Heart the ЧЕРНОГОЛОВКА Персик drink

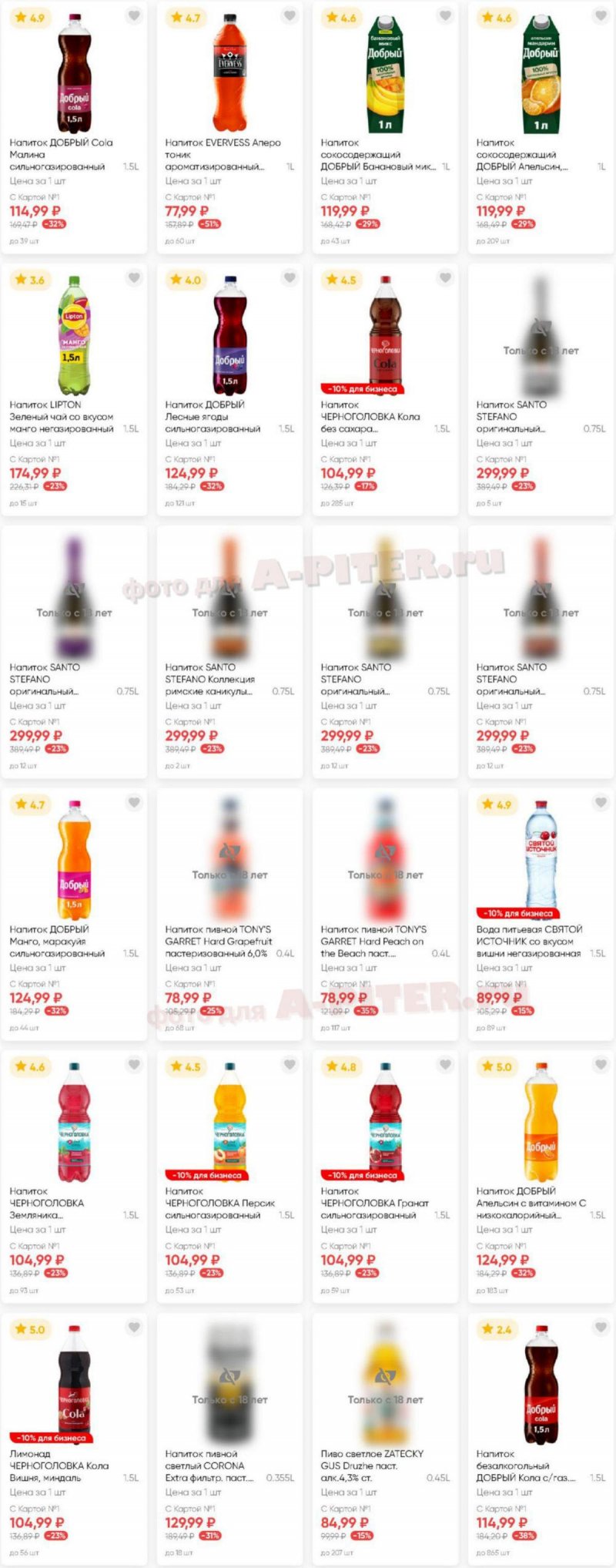pos(290,1065)
